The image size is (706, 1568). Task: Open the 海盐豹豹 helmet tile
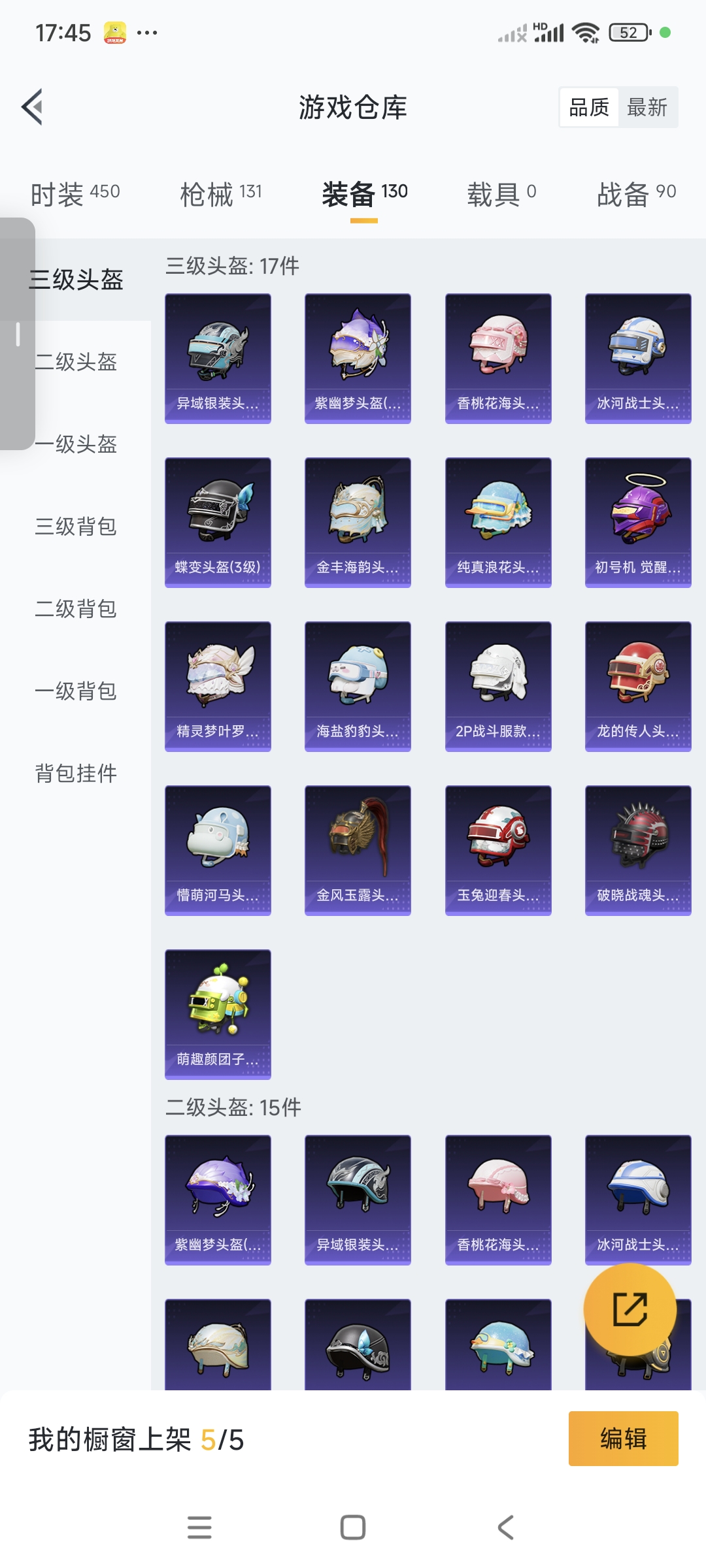click(x=358, y=686)
